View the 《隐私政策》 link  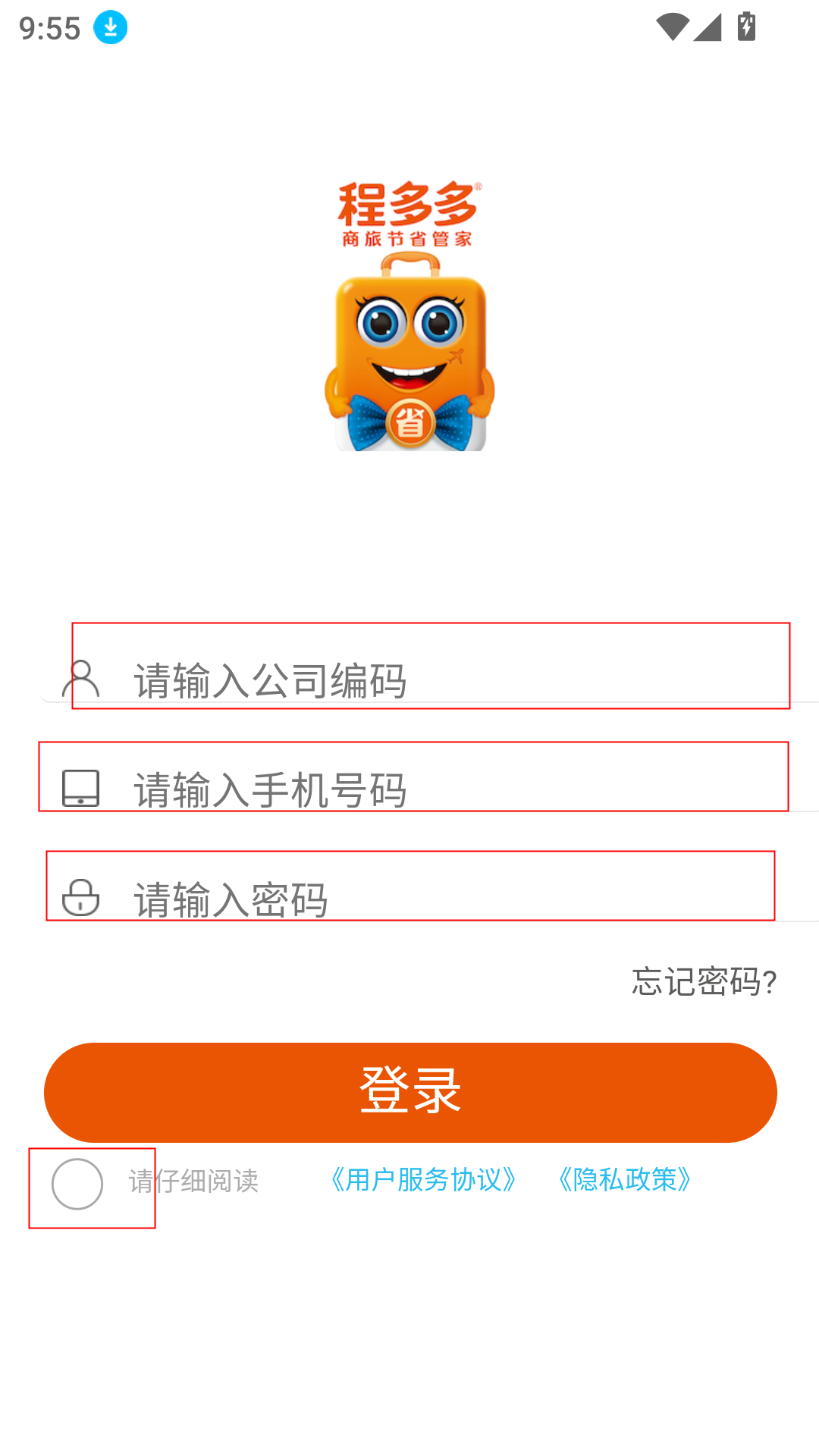624,1180
